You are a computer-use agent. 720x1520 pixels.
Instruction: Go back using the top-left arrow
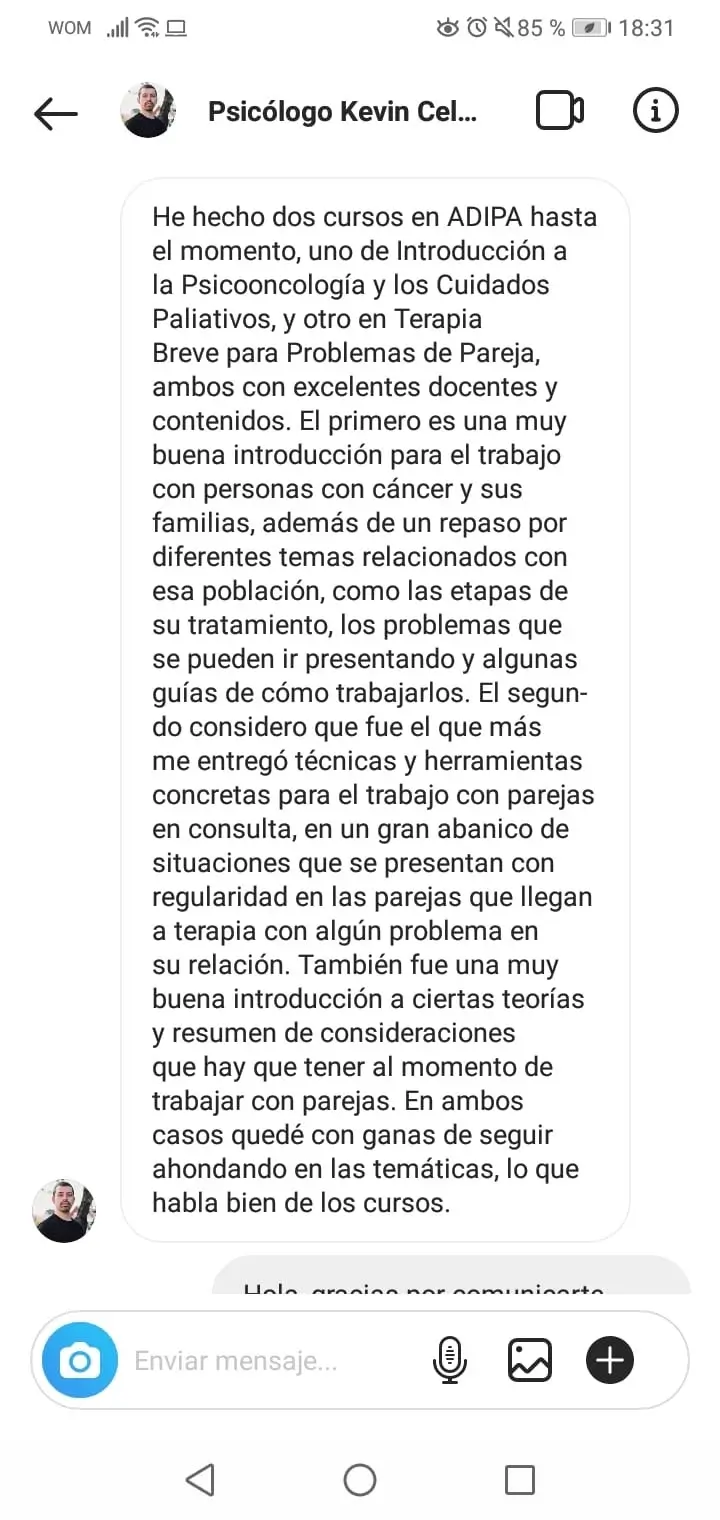pos(55,113)
